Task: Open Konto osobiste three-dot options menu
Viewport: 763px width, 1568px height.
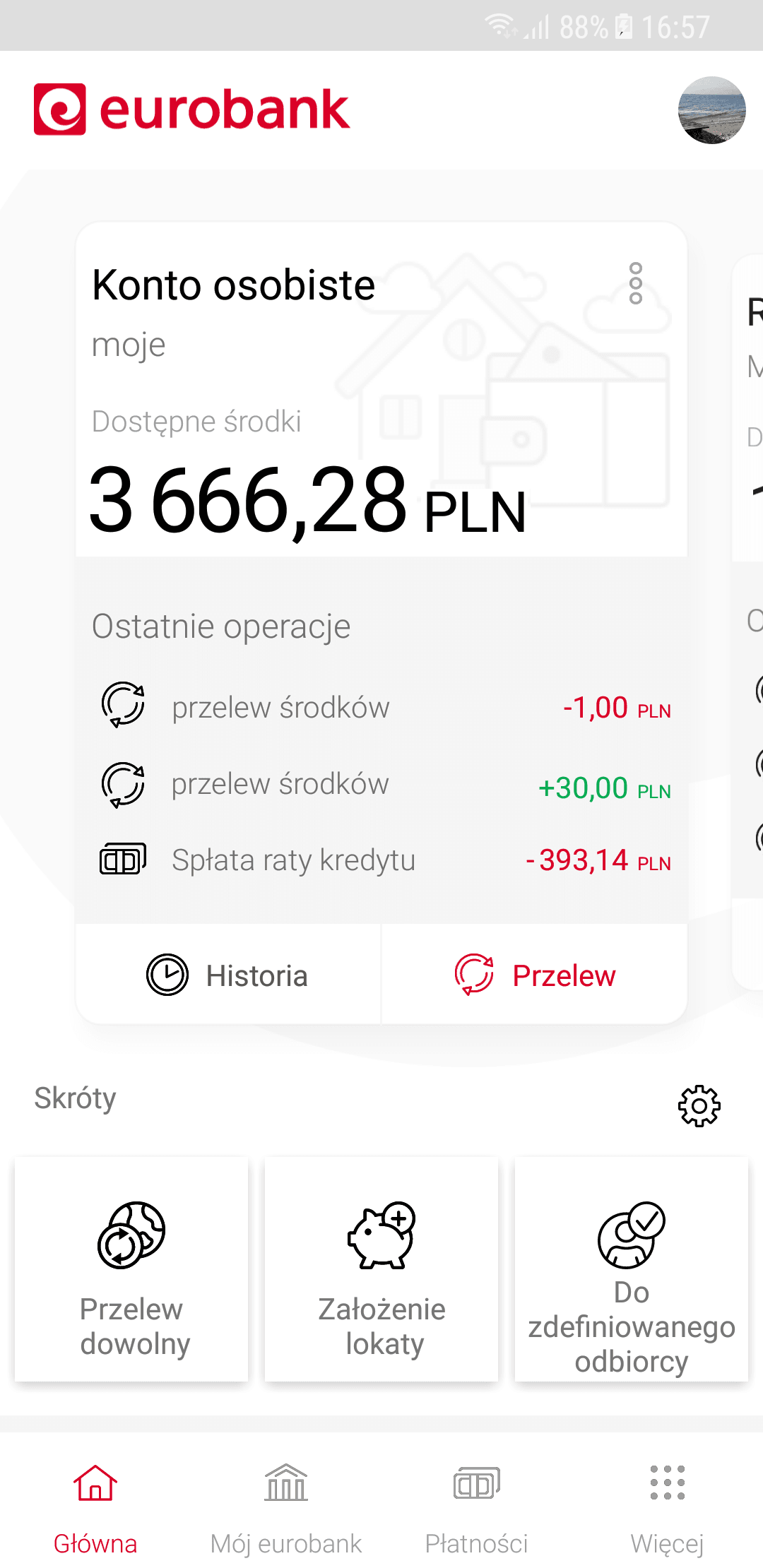Action: tap(636, 283)
